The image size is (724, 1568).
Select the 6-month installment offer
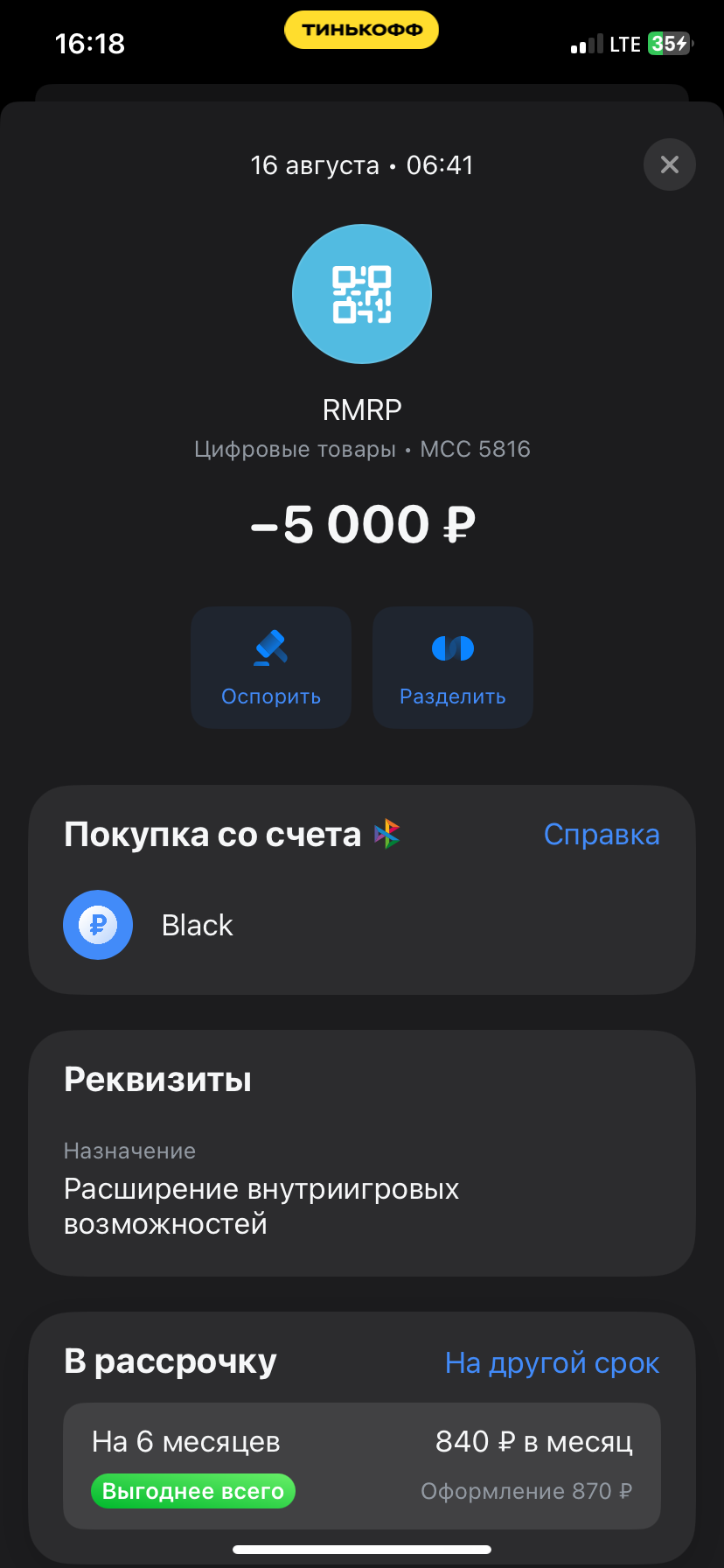[362, 1466]
